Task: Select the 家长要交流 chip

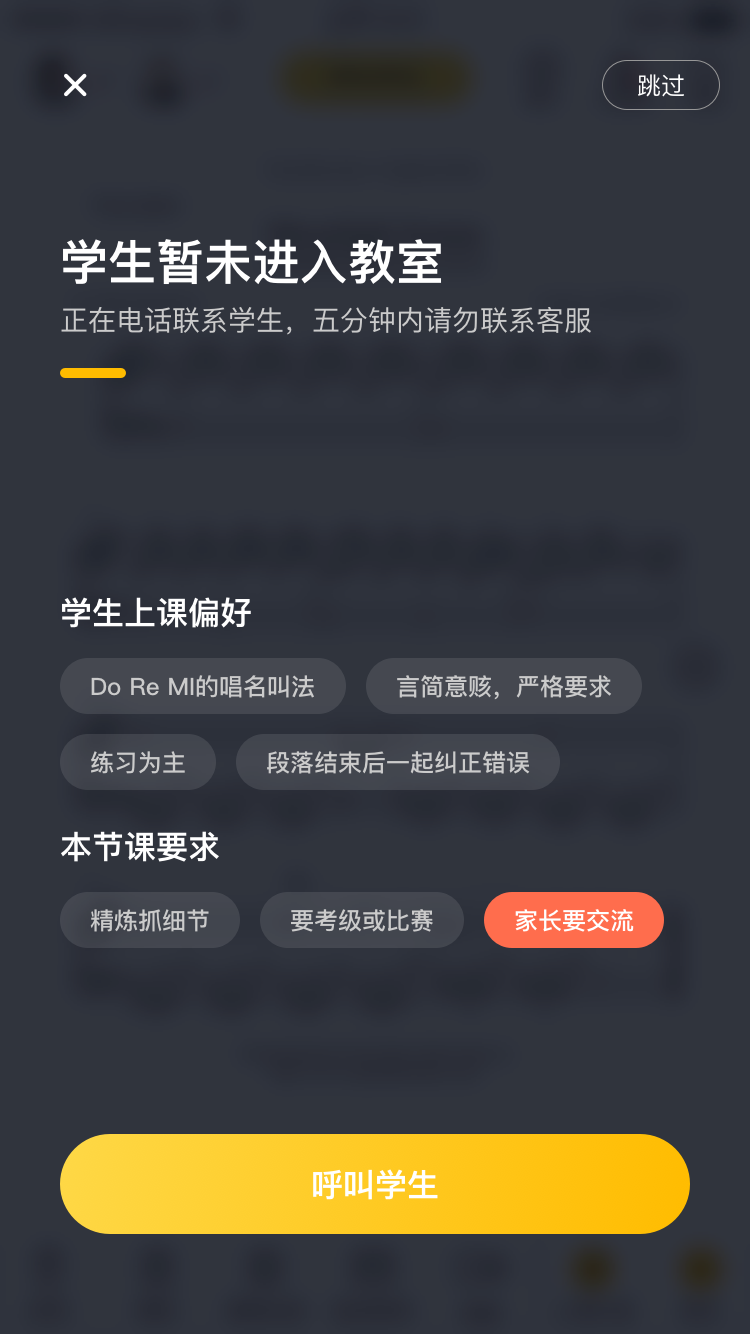Action: pos(574,920)
